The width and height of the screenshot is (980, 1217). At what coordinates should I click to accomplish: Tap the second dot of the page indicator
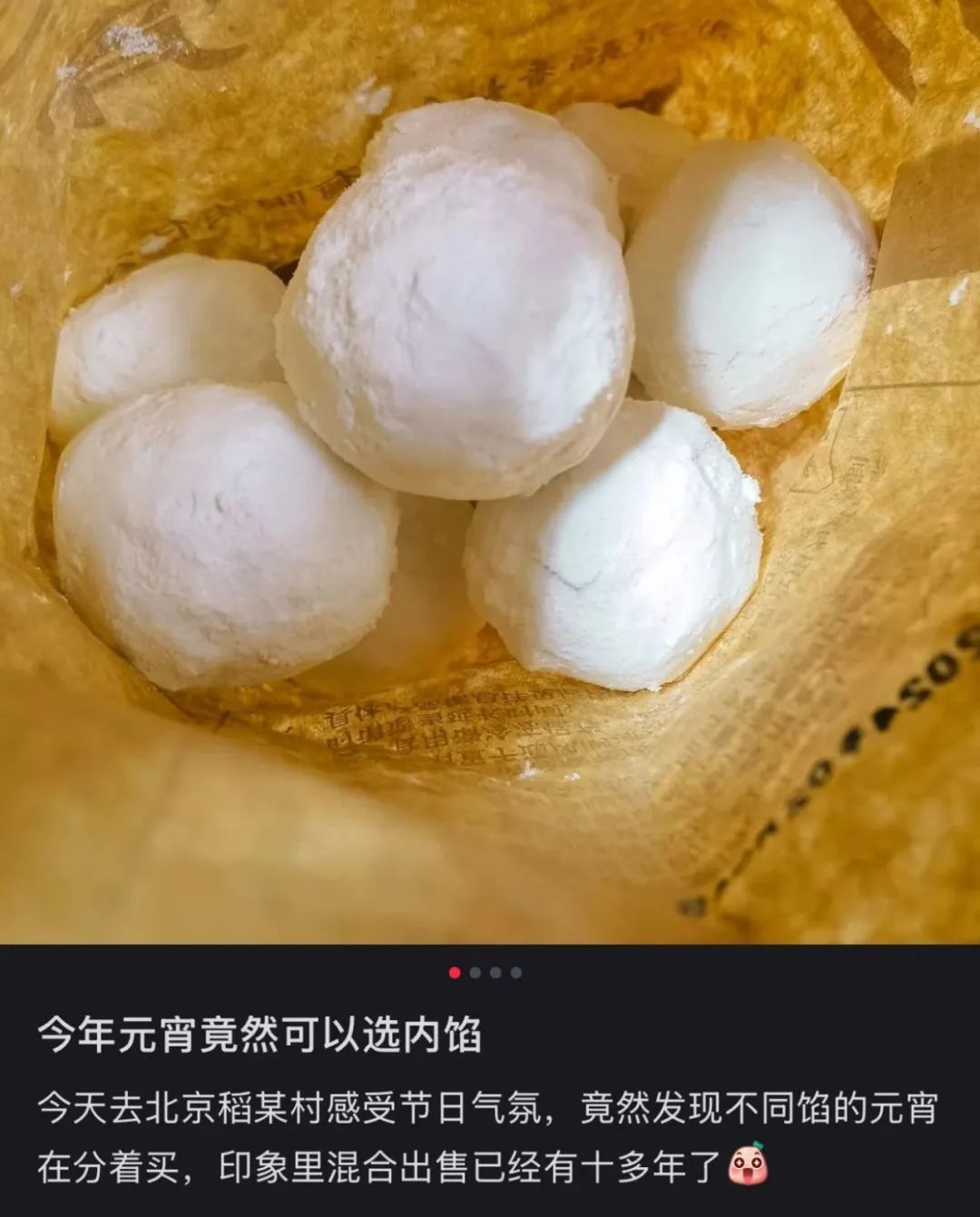point(475,973)
